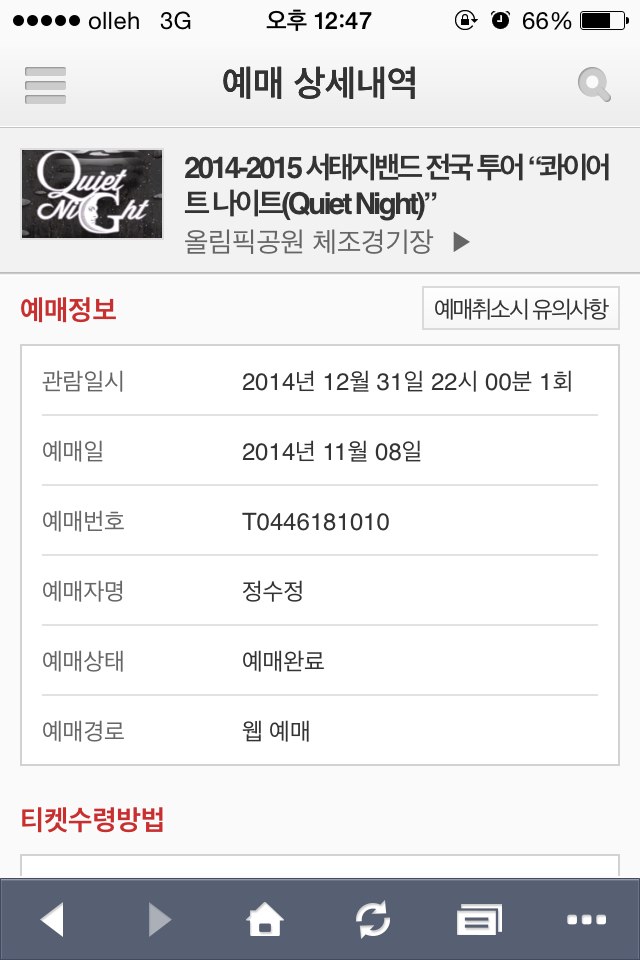Open the browser more options menu
Image resolution: width=640 pixels, height=960 pixels.
pos(586,919)
